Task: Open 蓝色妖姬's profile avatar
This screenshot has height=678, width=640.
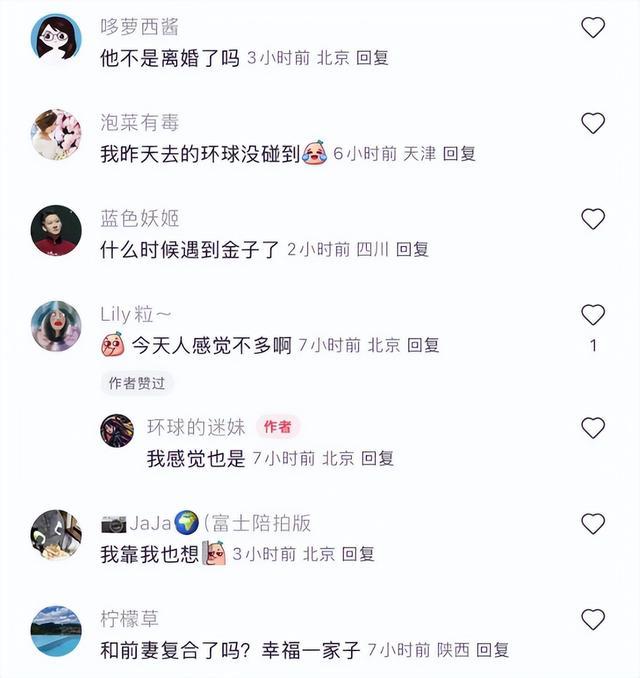Action: (56, 230)
